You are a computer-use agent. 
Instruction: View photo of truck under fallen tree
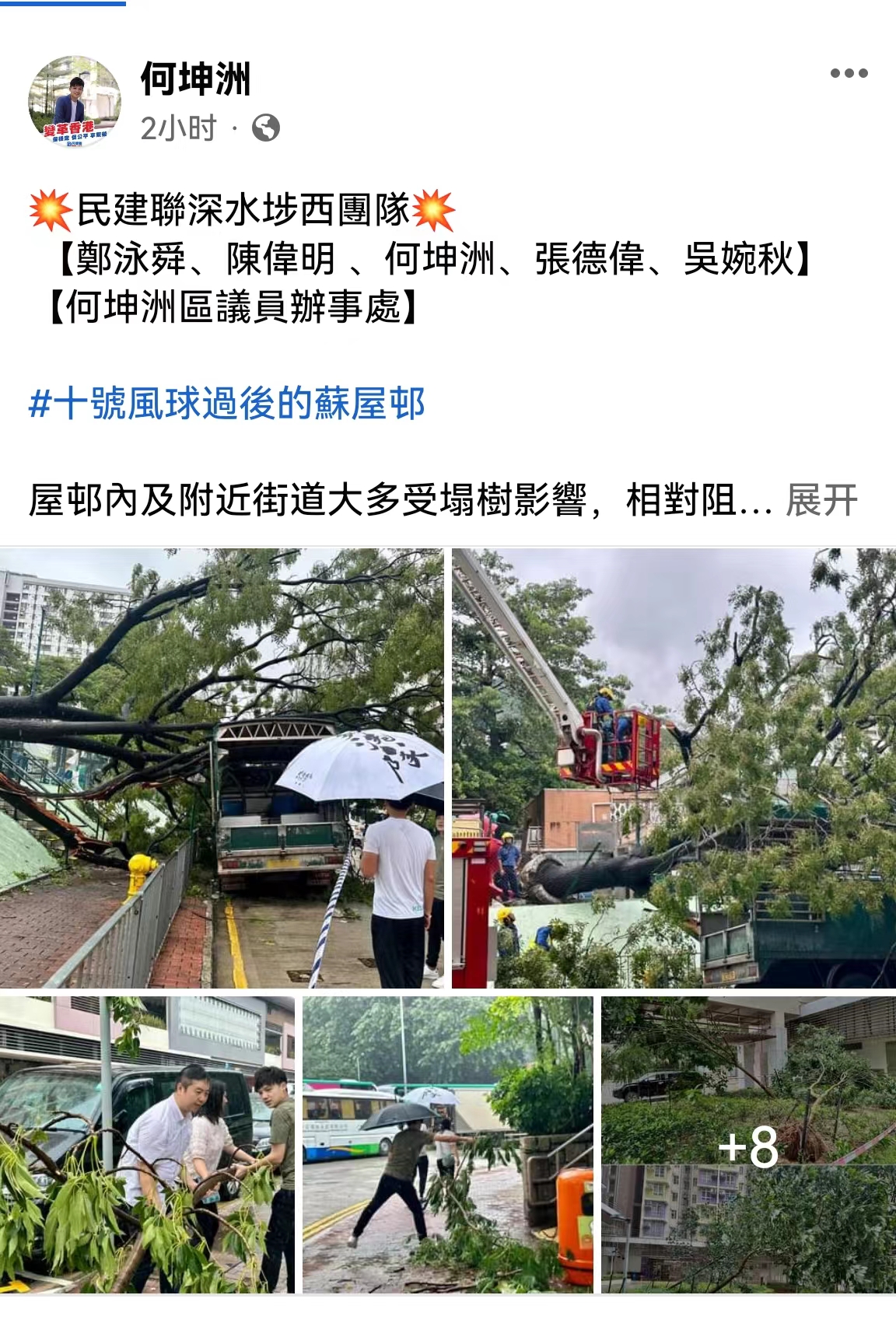(222, 768)
